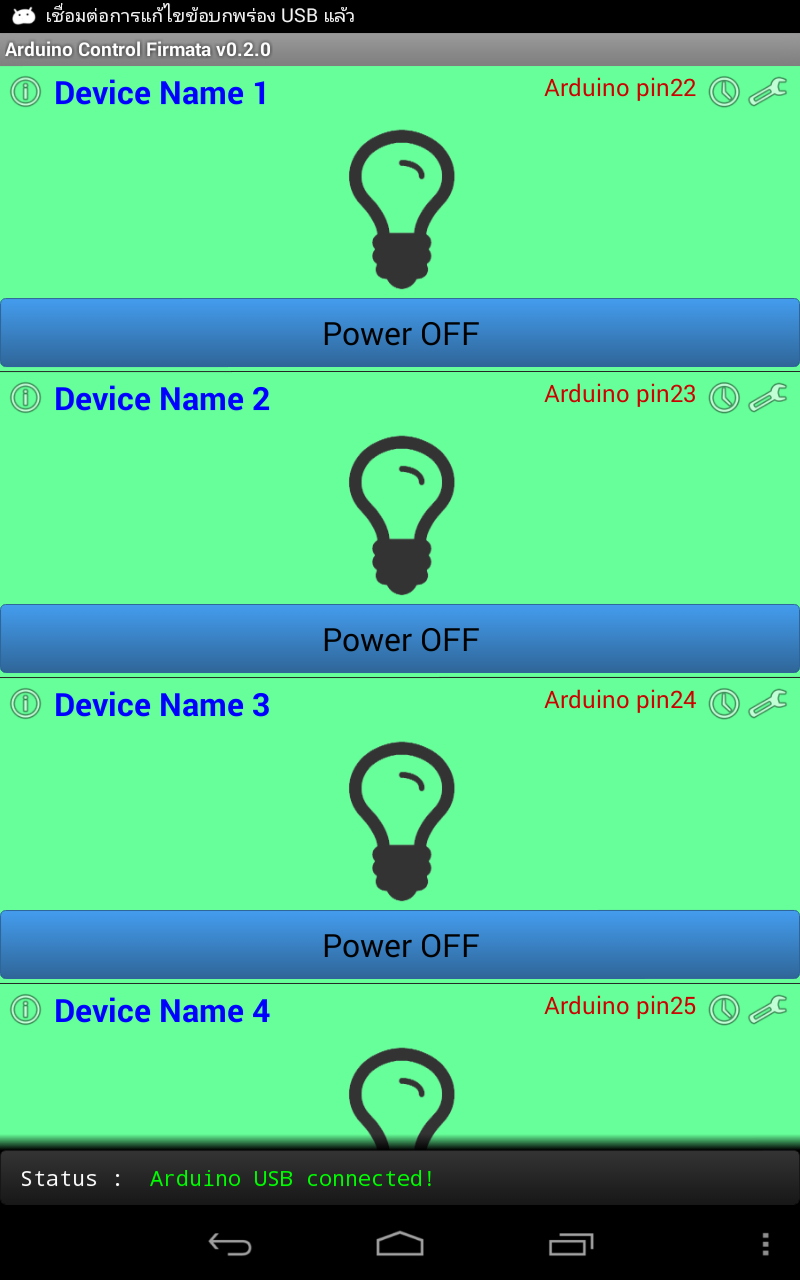The height and width of the screenshot is (1280, 800).
Task: Open the timer clock for Device Name 4
Action: point(724,1010)
